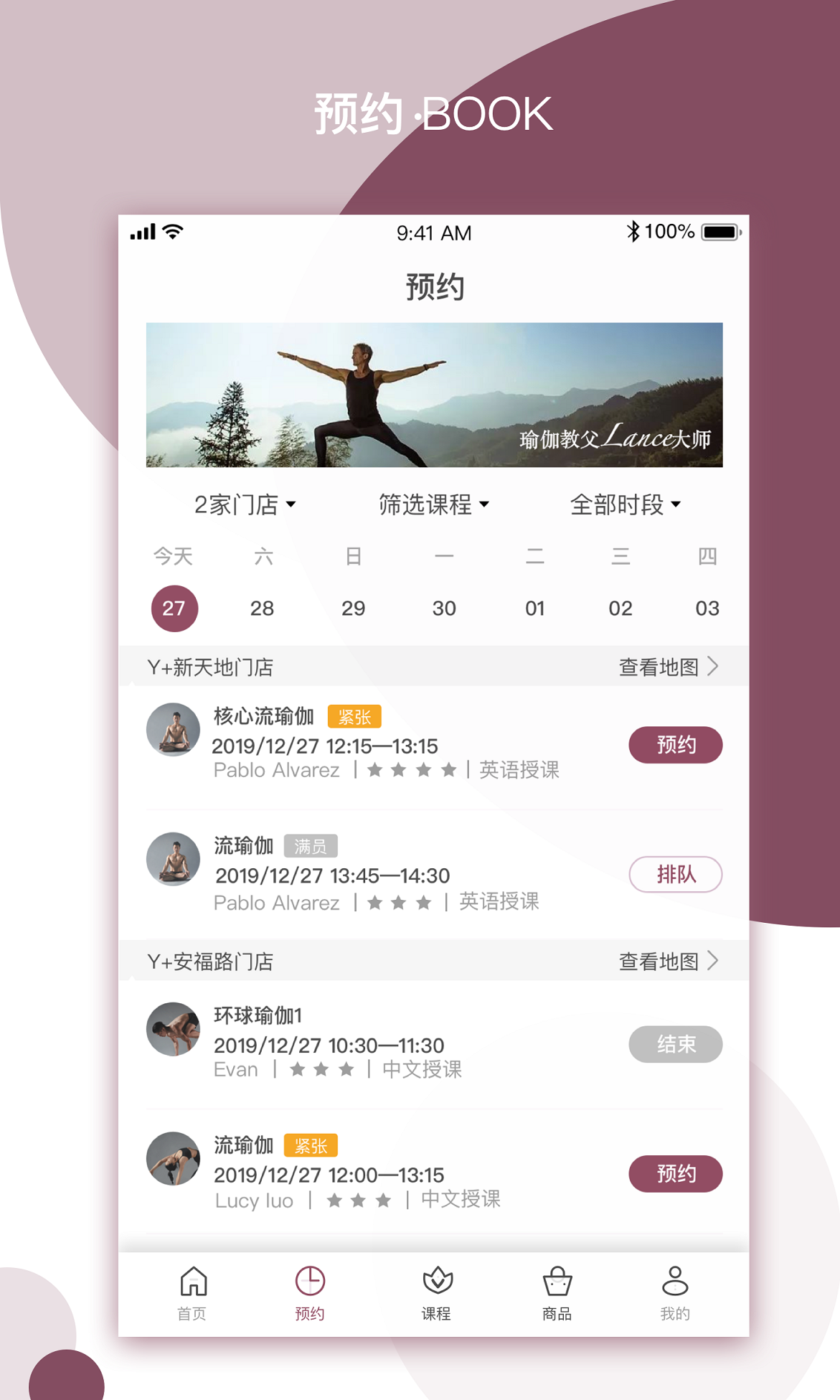Tap Lucy luo's avatar for 流瑜伽

tap(173, 1159)
